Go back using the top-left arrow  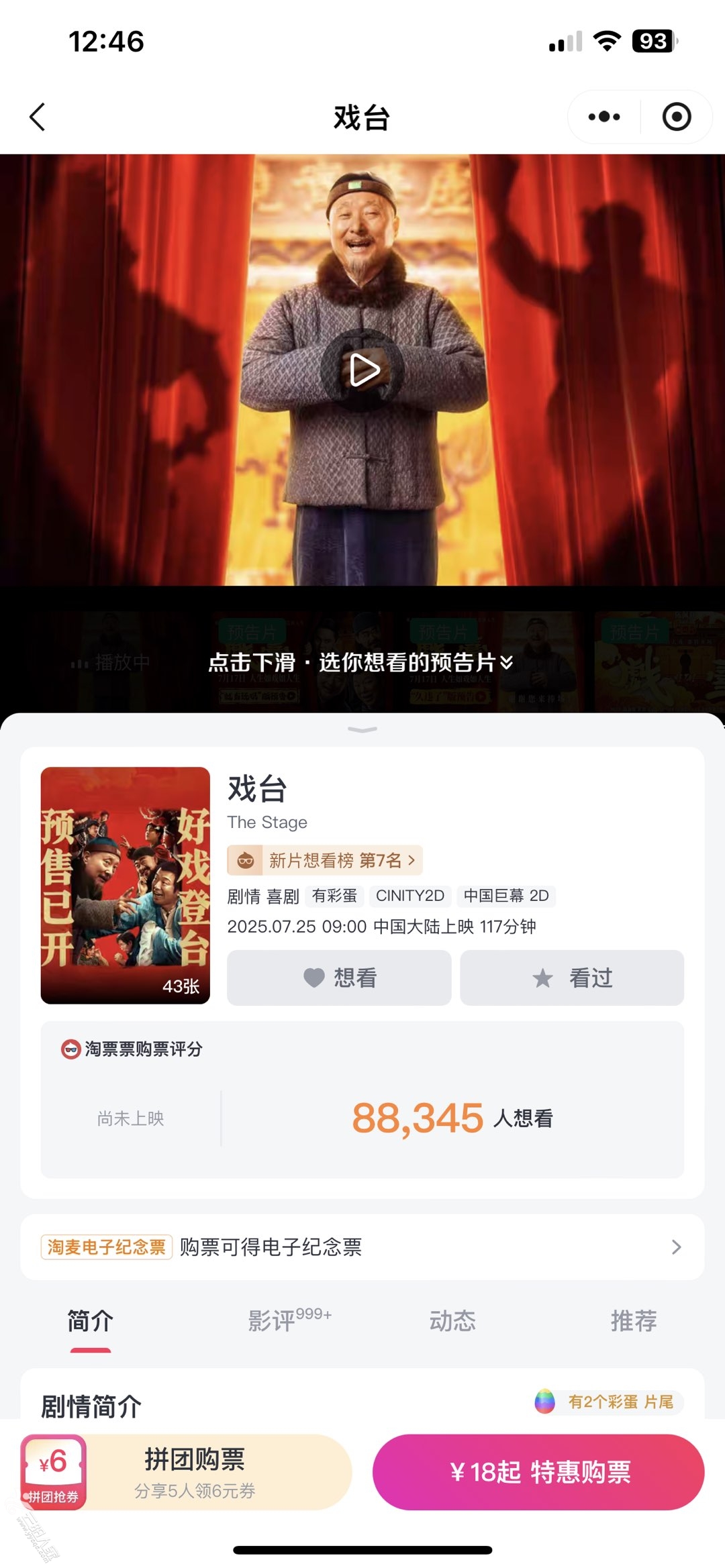[38, 117]
